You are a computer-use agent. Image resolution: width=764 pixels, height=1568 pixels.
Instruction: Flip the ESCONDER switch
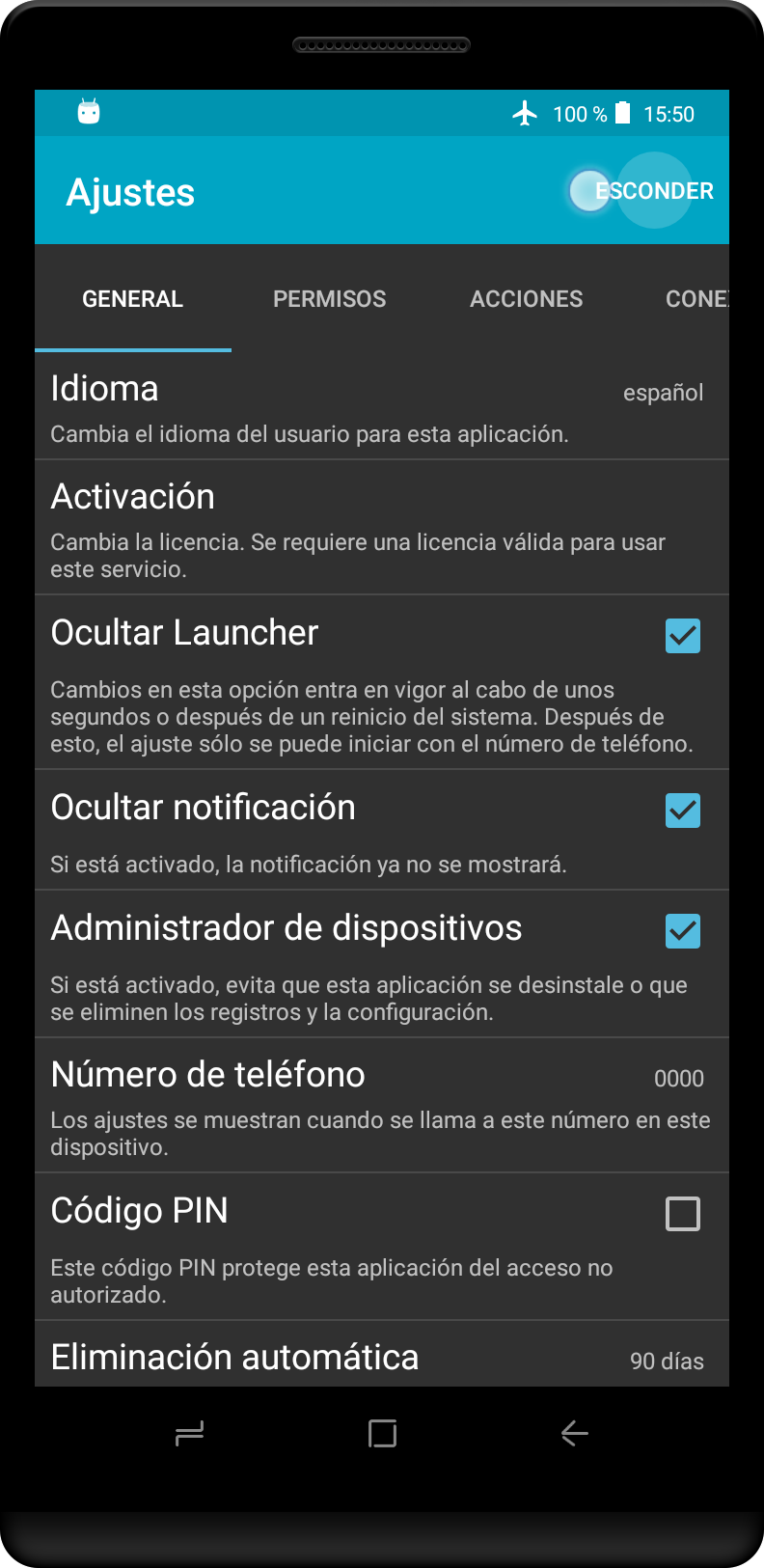tap(589, 190)
